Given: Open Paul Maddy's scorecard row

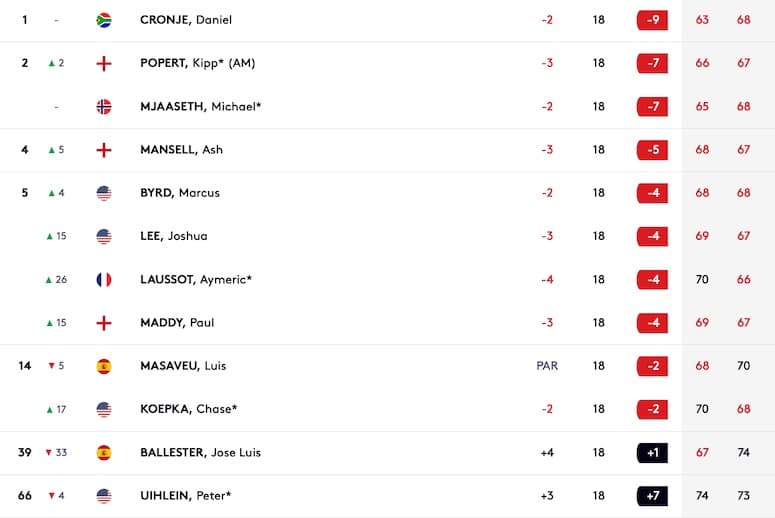Looking at the screenshot, I should 388,323.
